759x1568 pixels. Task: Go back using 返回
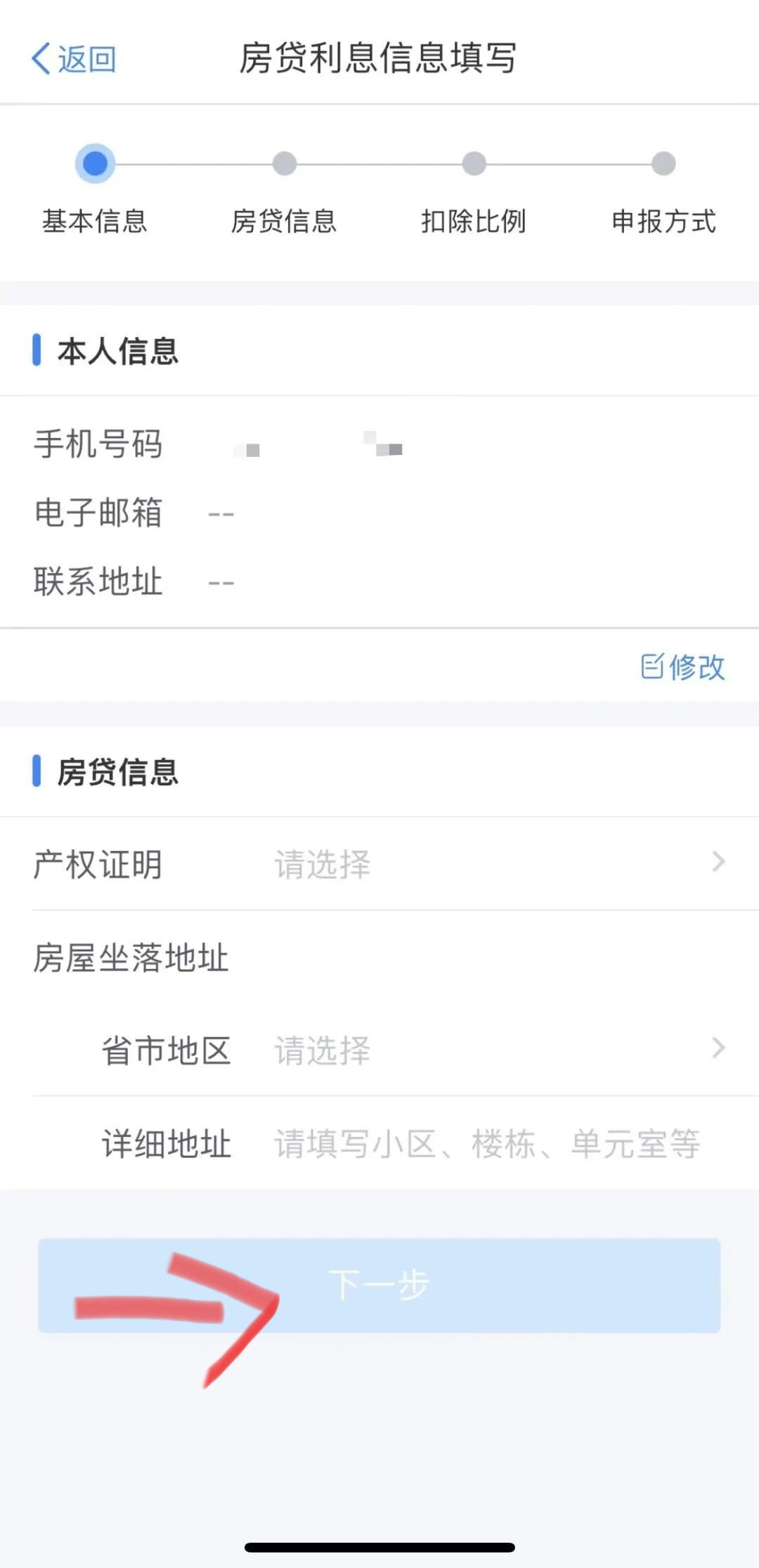click(74, 59)
